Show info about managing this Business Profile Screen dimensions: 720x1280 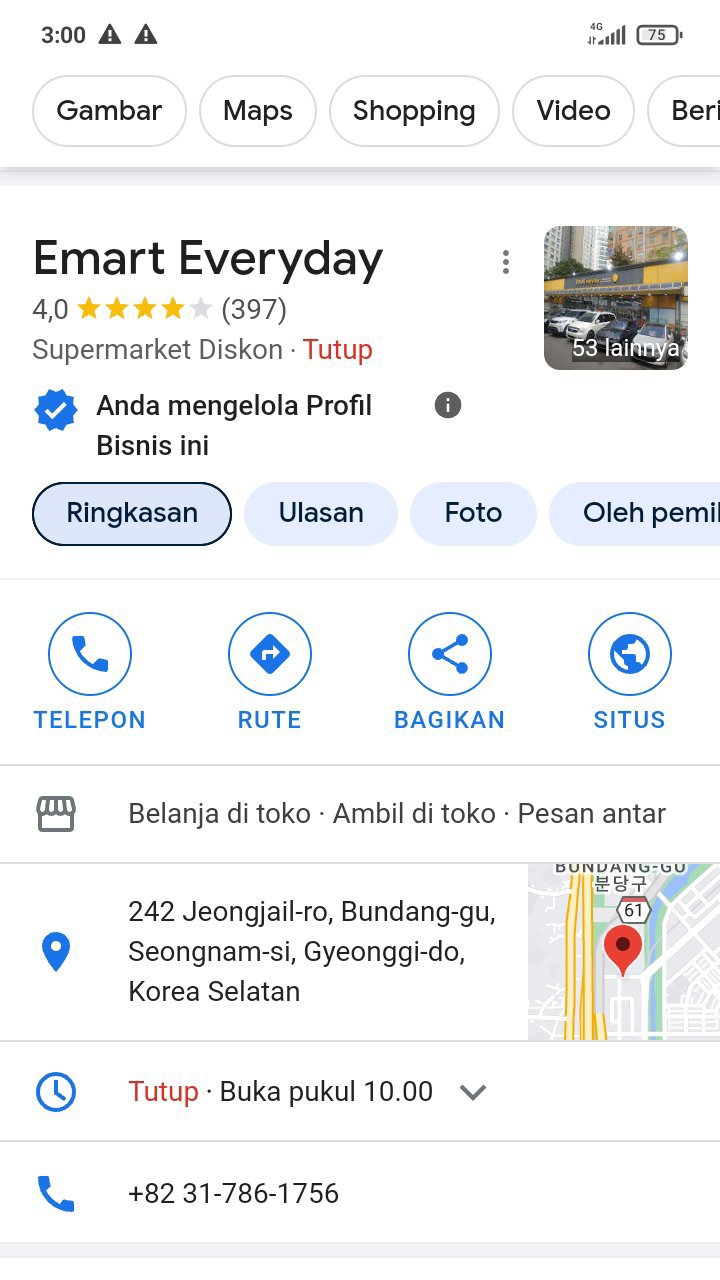(x=448, y=405)
